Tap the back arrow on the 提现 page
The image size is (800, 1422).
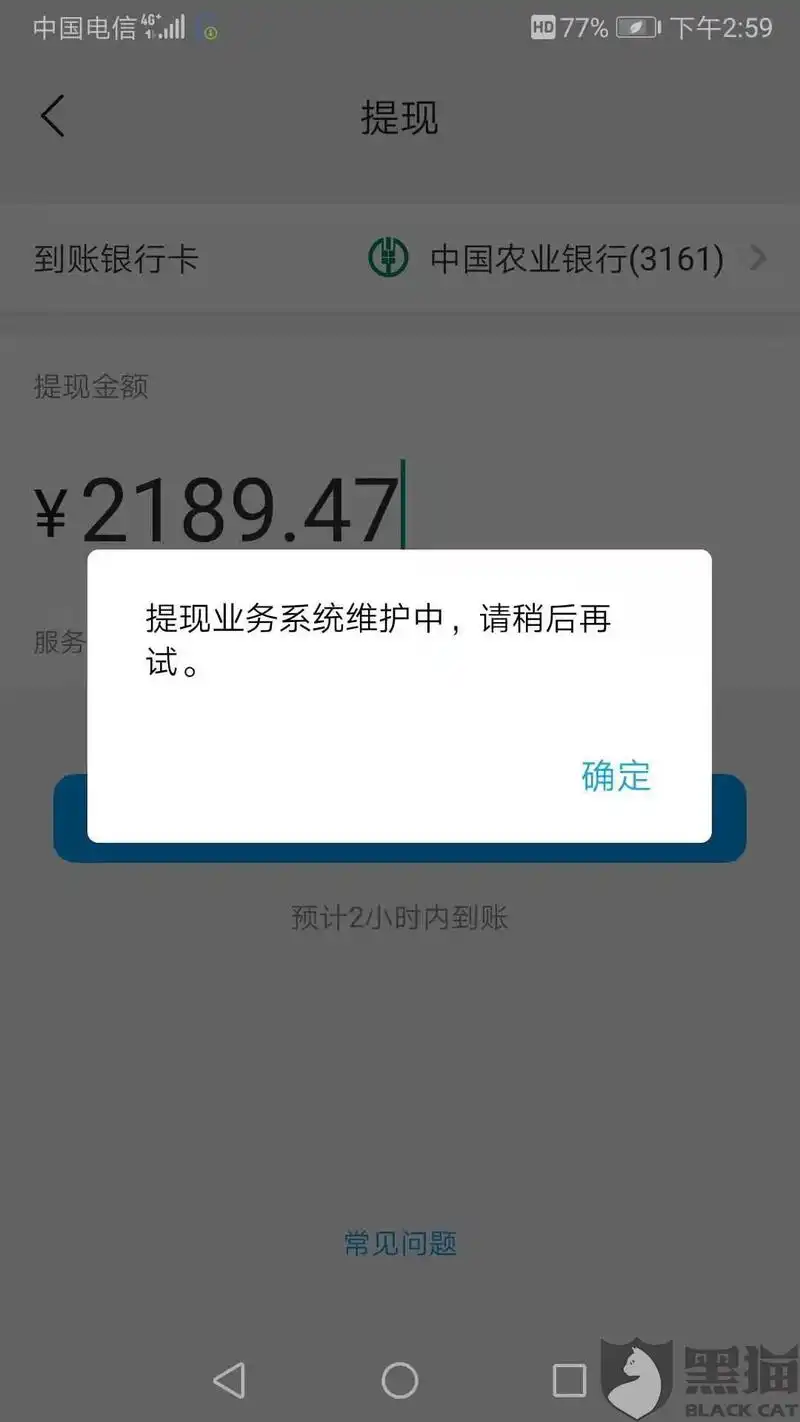[52, 115]
